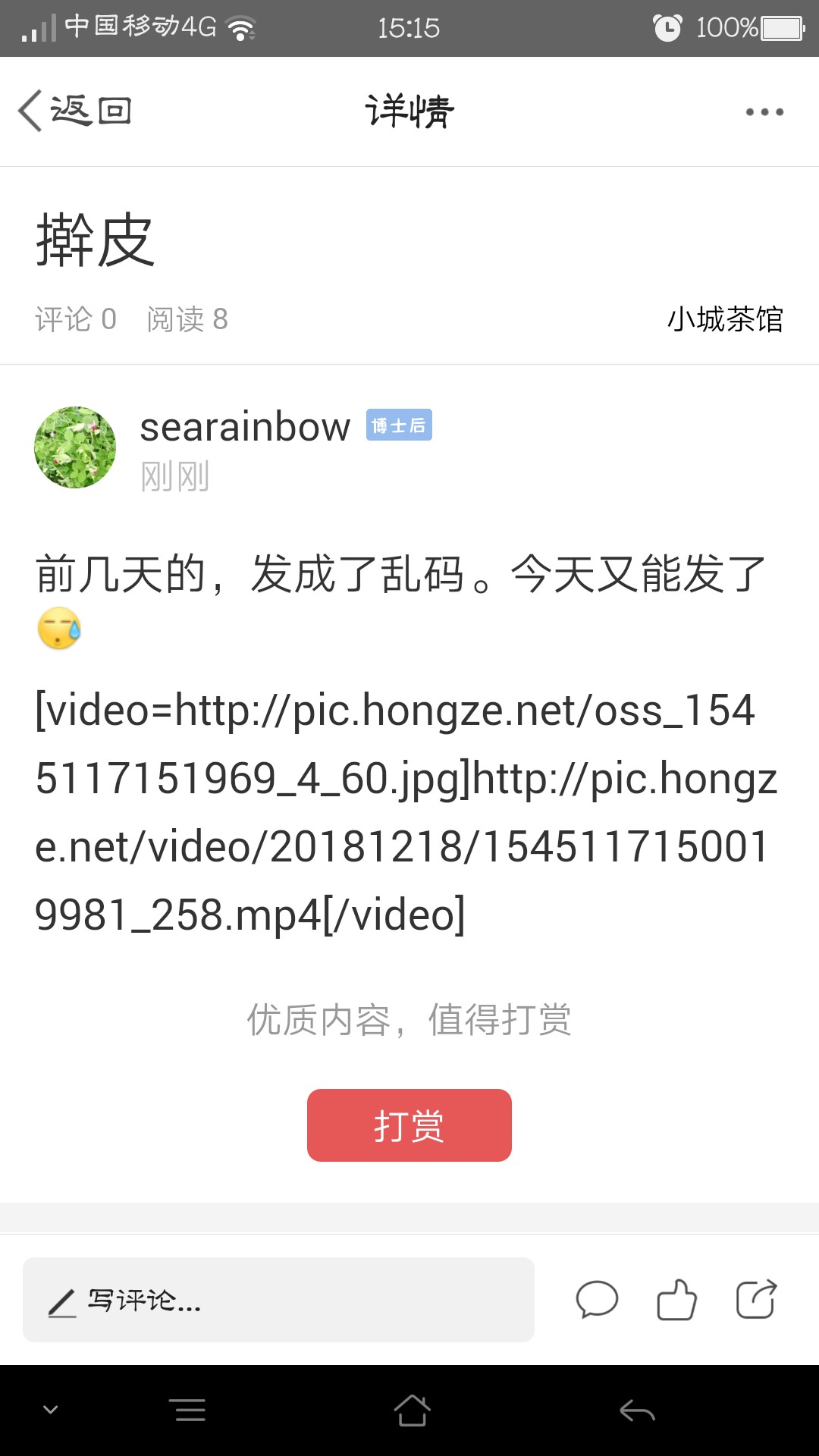Like this post with thumbs-up

pos(676,1300)
